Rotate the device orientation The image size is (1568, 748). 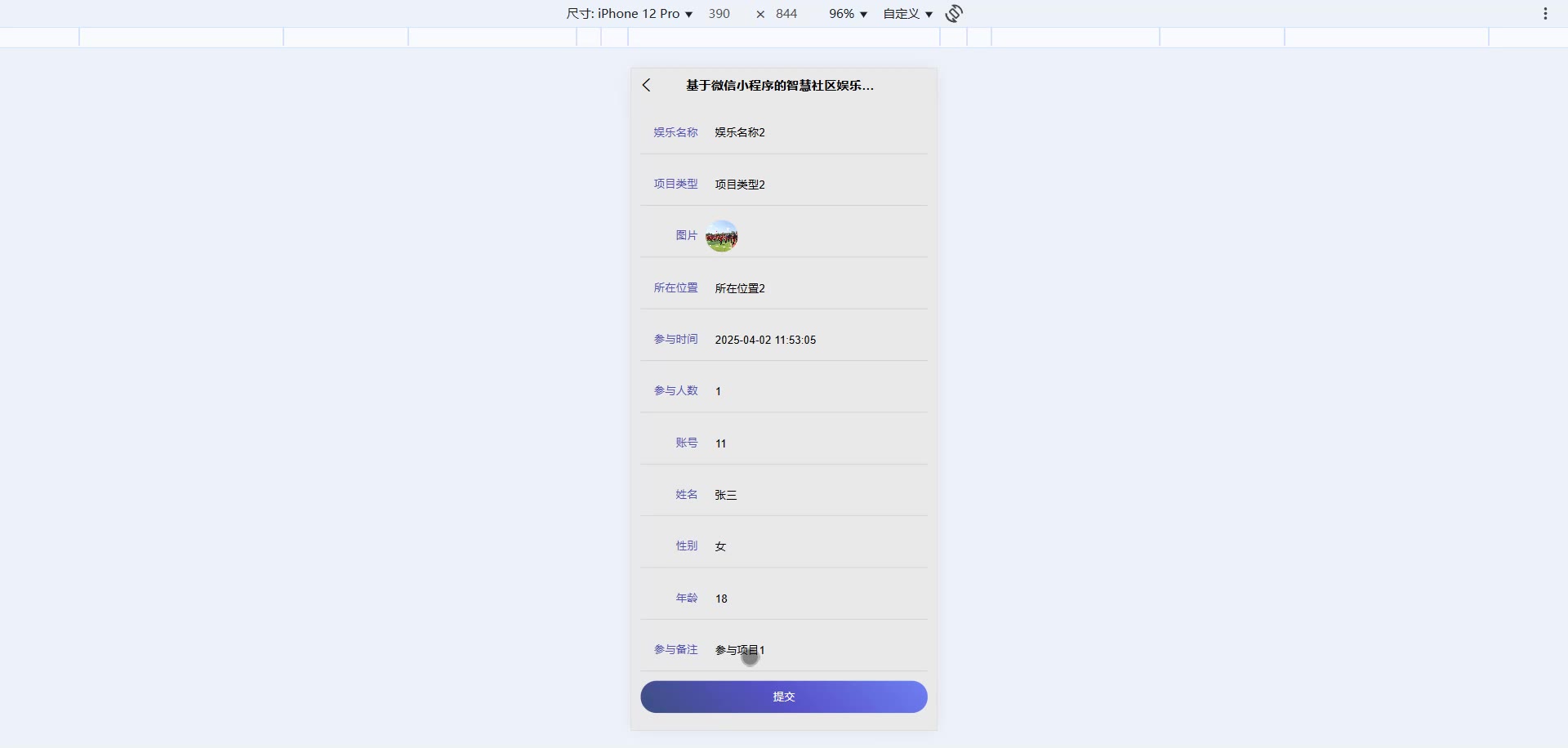pyautogui.click(x=954, y=14)
